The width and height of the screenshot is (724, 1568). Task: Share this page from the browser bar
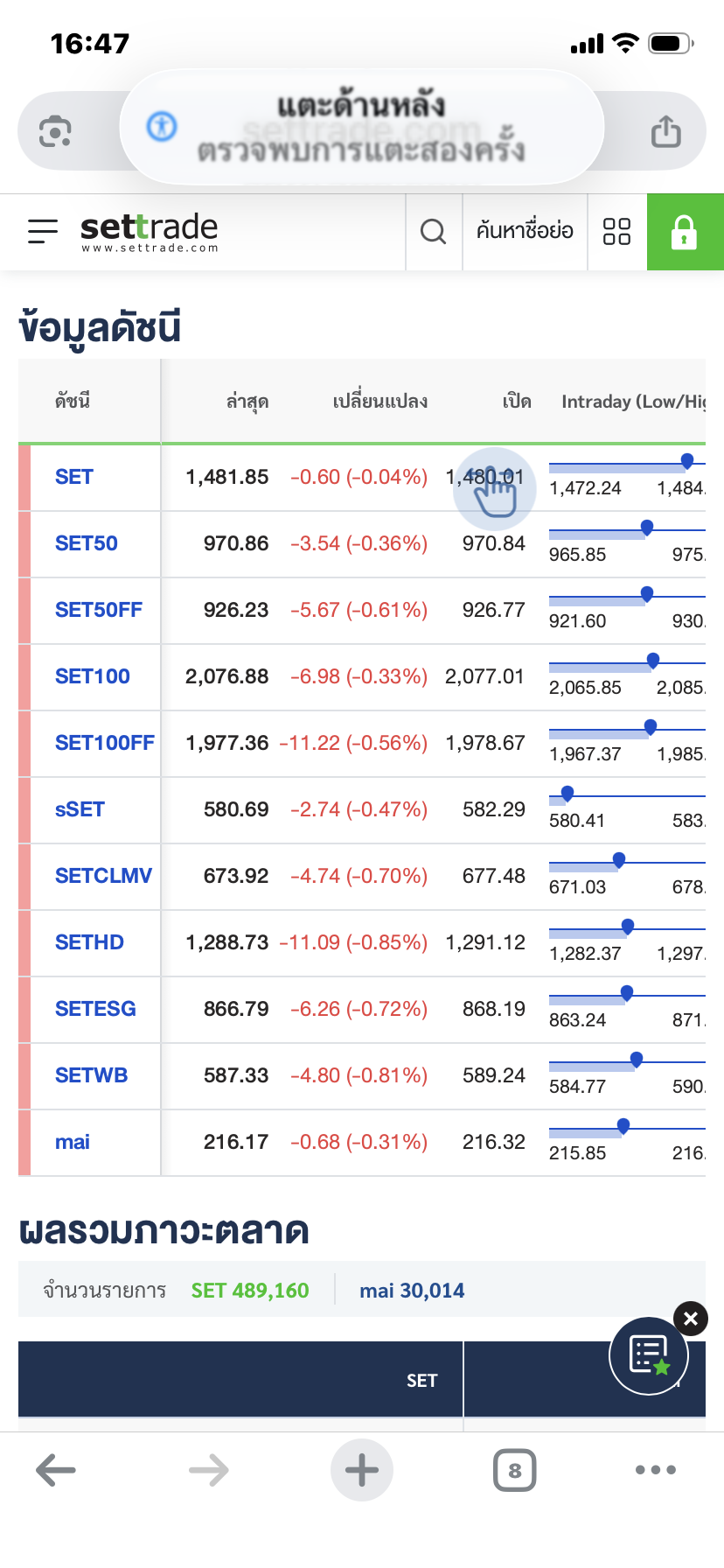665,132
